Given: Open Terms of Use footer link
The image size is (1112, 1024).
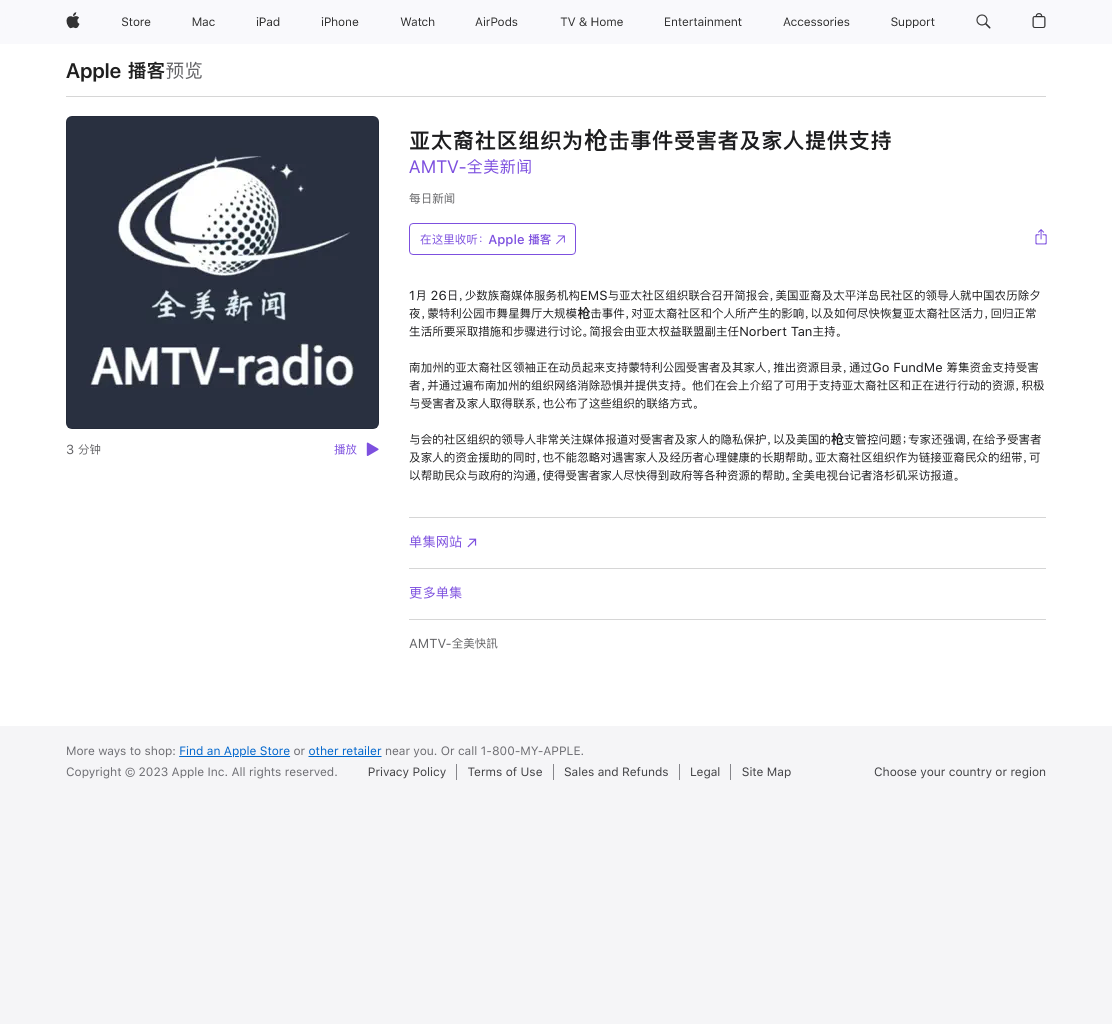Looking at the screenshot, I should tap(505, 772).
